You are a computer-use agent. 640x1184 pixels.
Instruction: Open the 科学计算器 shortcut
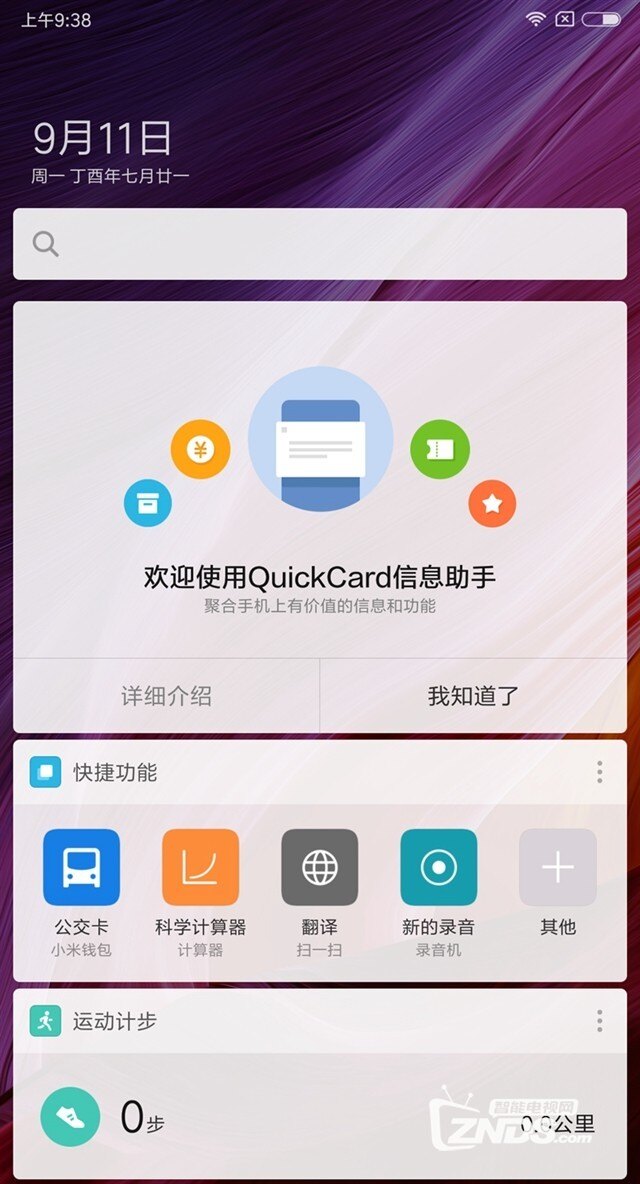pos(200,868)
